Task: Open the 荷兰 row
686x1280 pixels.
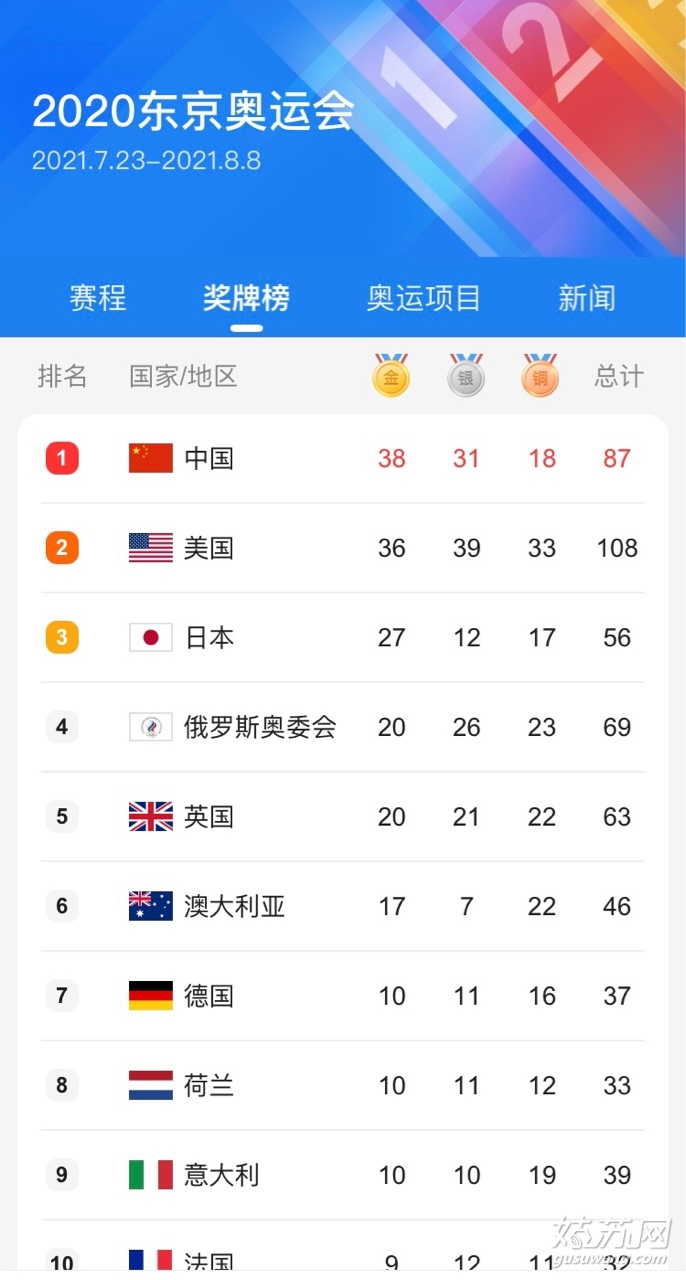Action: click(x=343, y=1085)
